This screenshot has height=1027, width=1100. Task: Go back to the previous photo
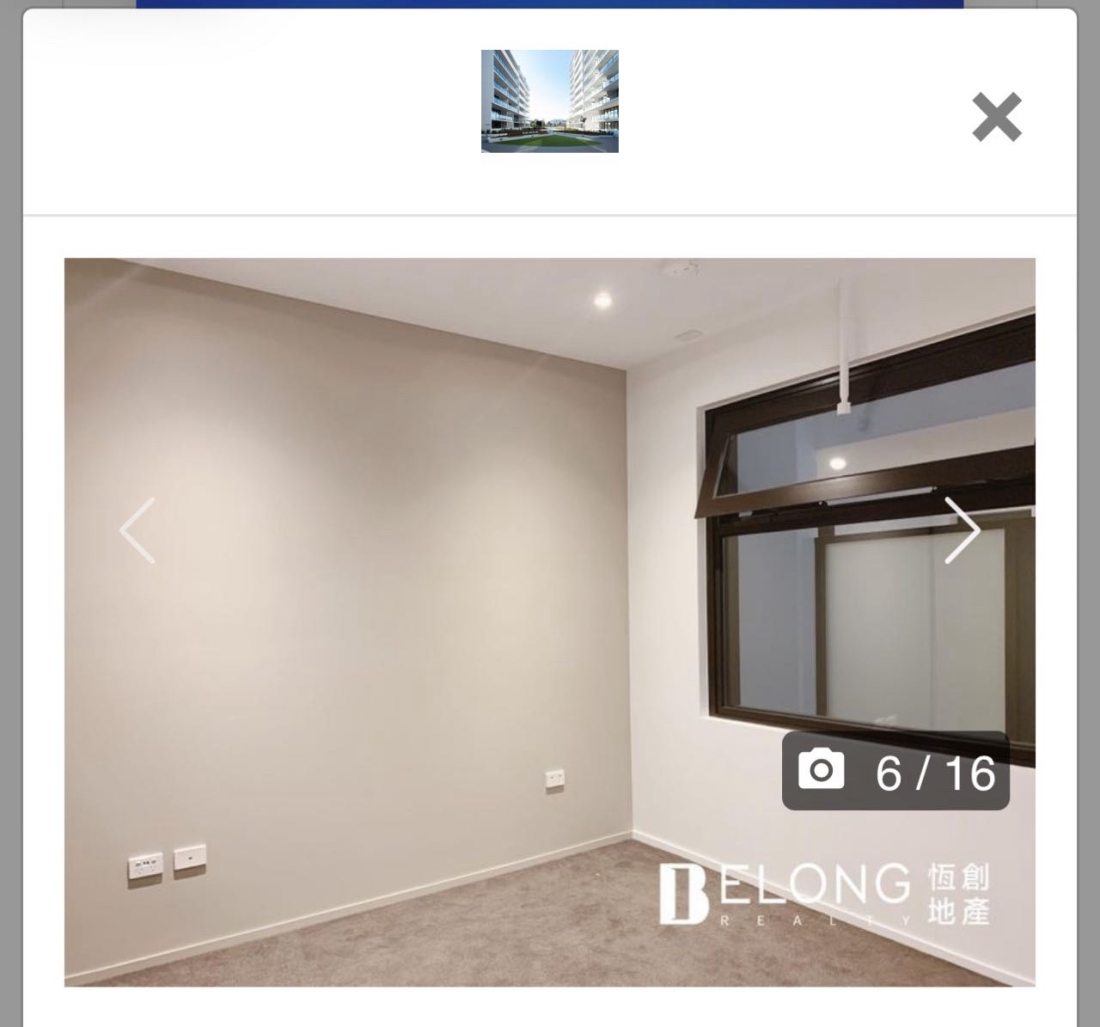(x=137, y=530)
